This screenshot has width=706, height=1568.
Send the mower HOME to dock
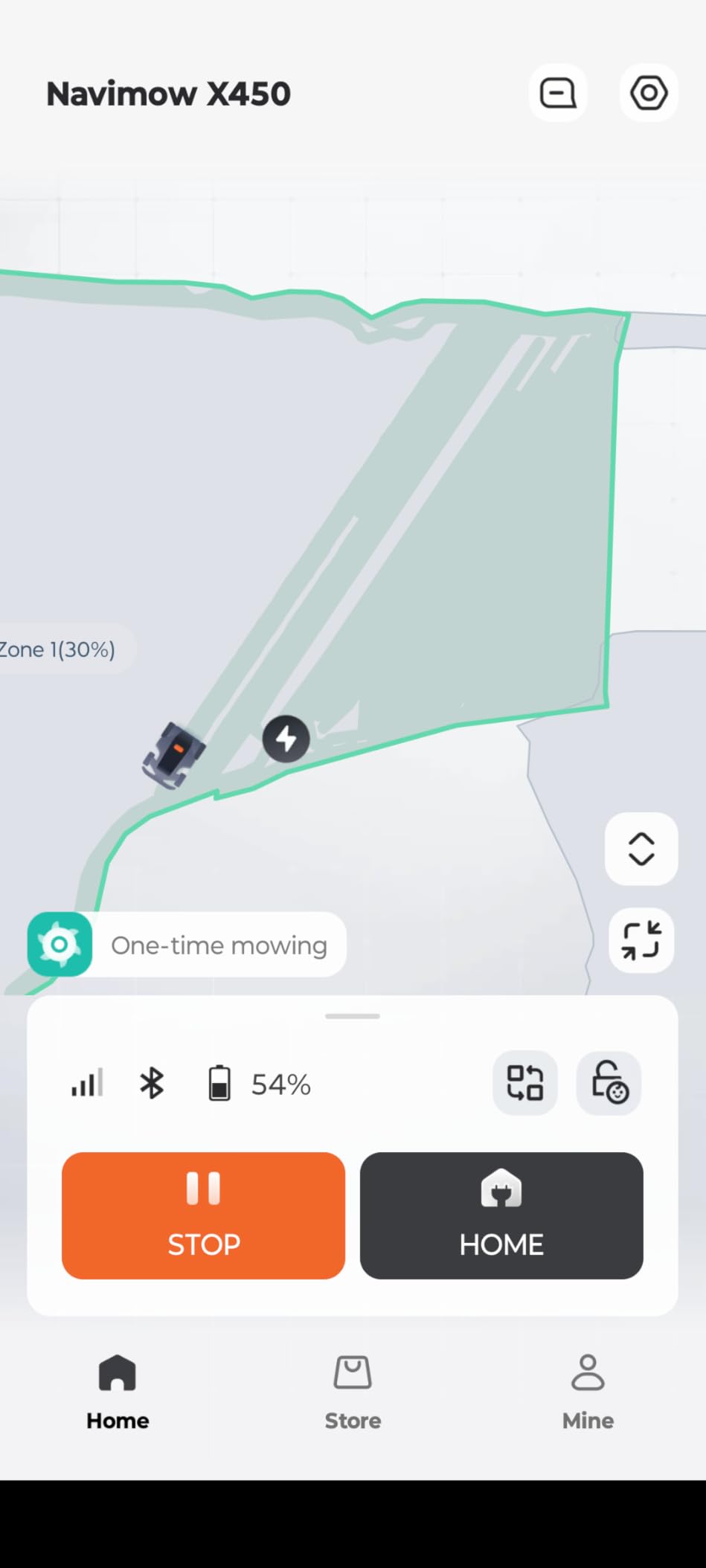coord(501,1215)
